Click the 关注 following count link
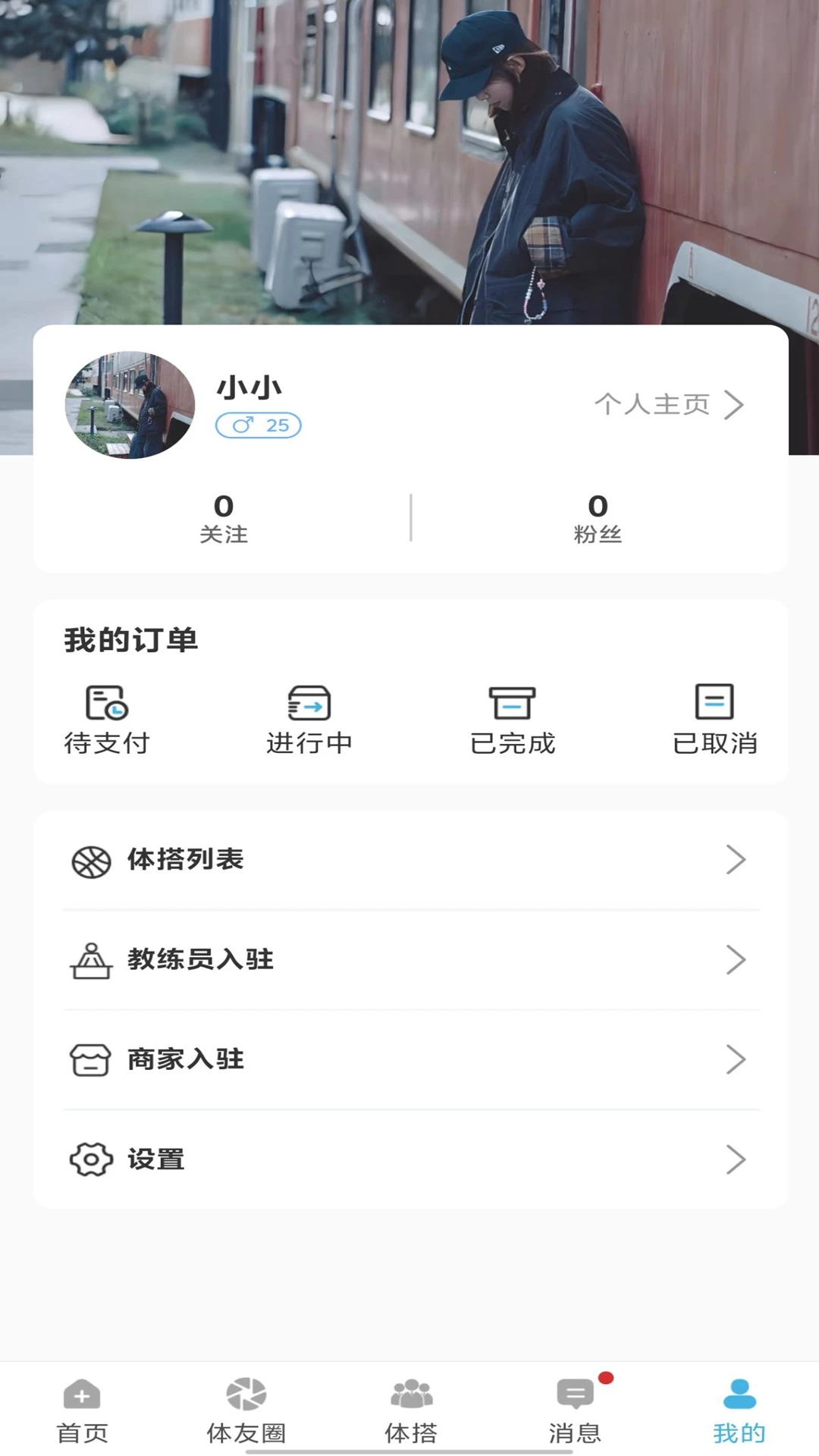The image size is (819, 1456). [224, 519]
